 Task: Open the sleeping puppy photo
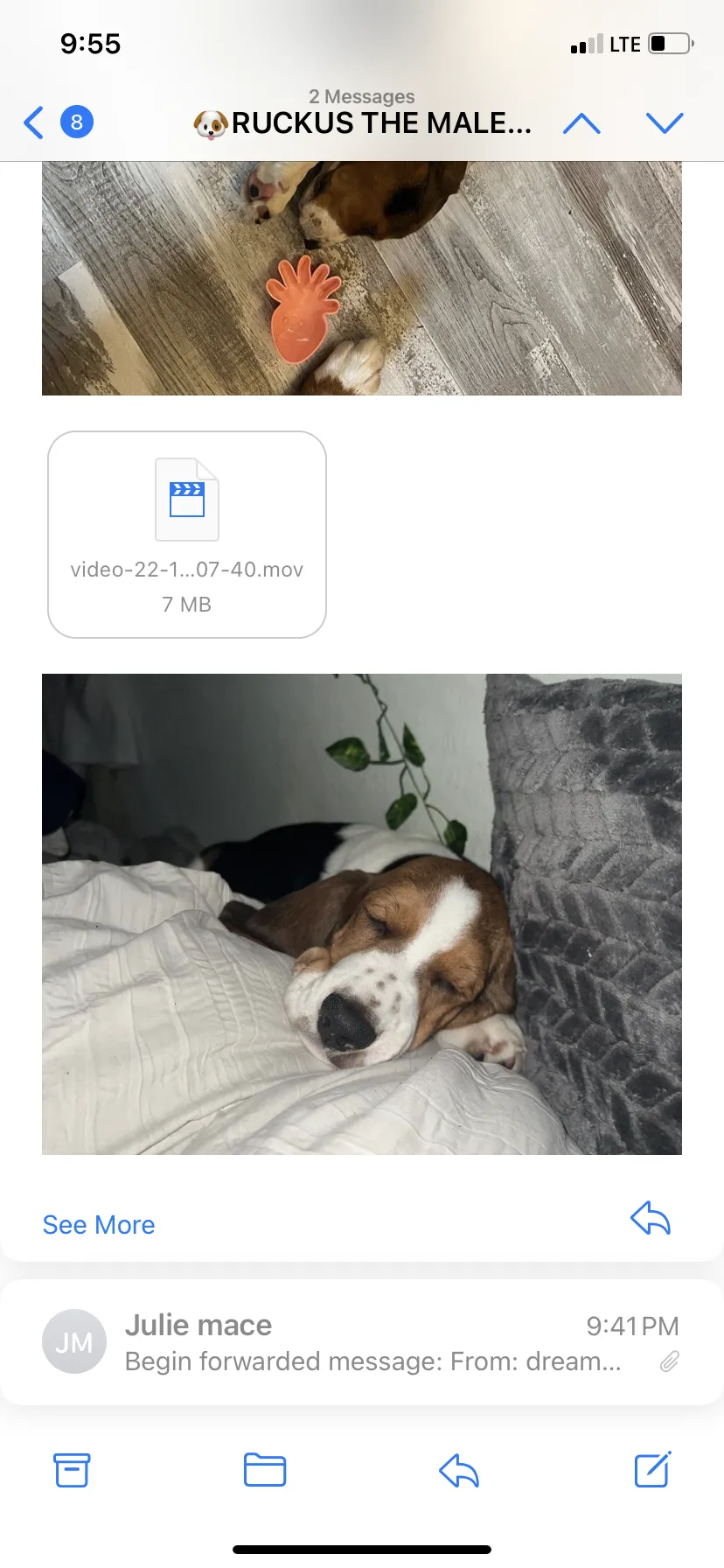[x=362, y=914]
